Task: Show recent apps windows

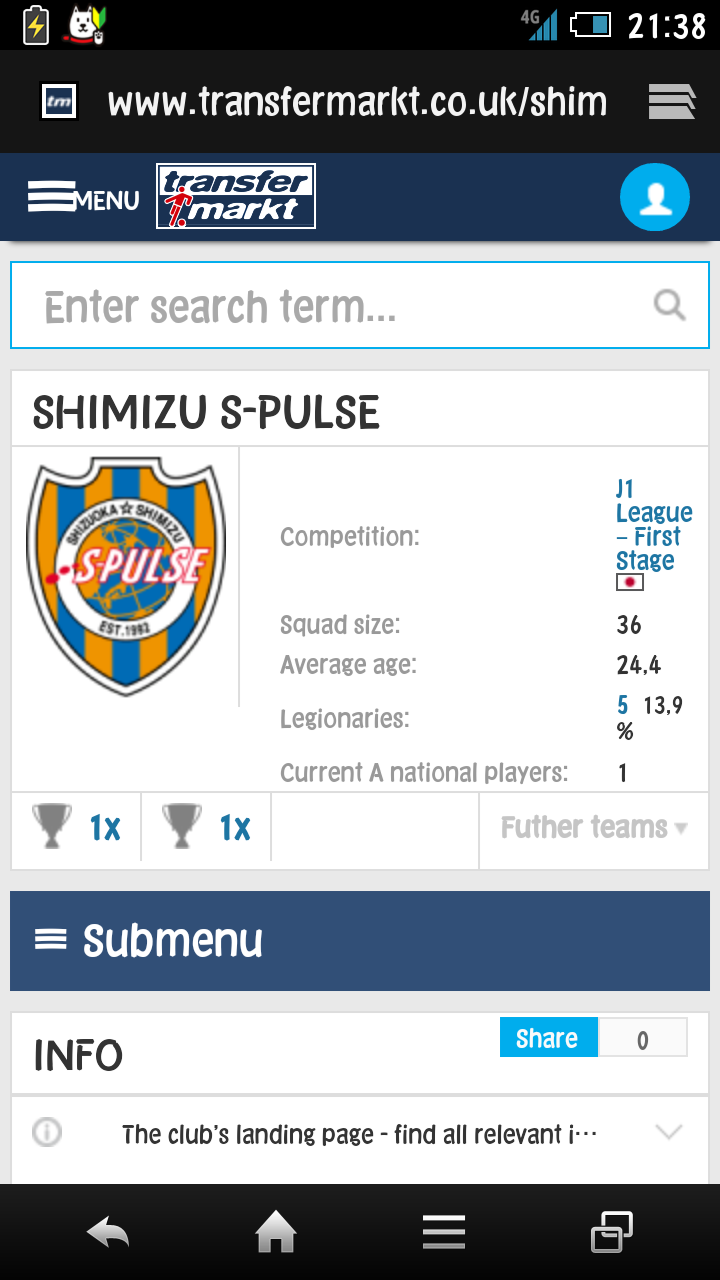Action: (x=611, y=1234)
